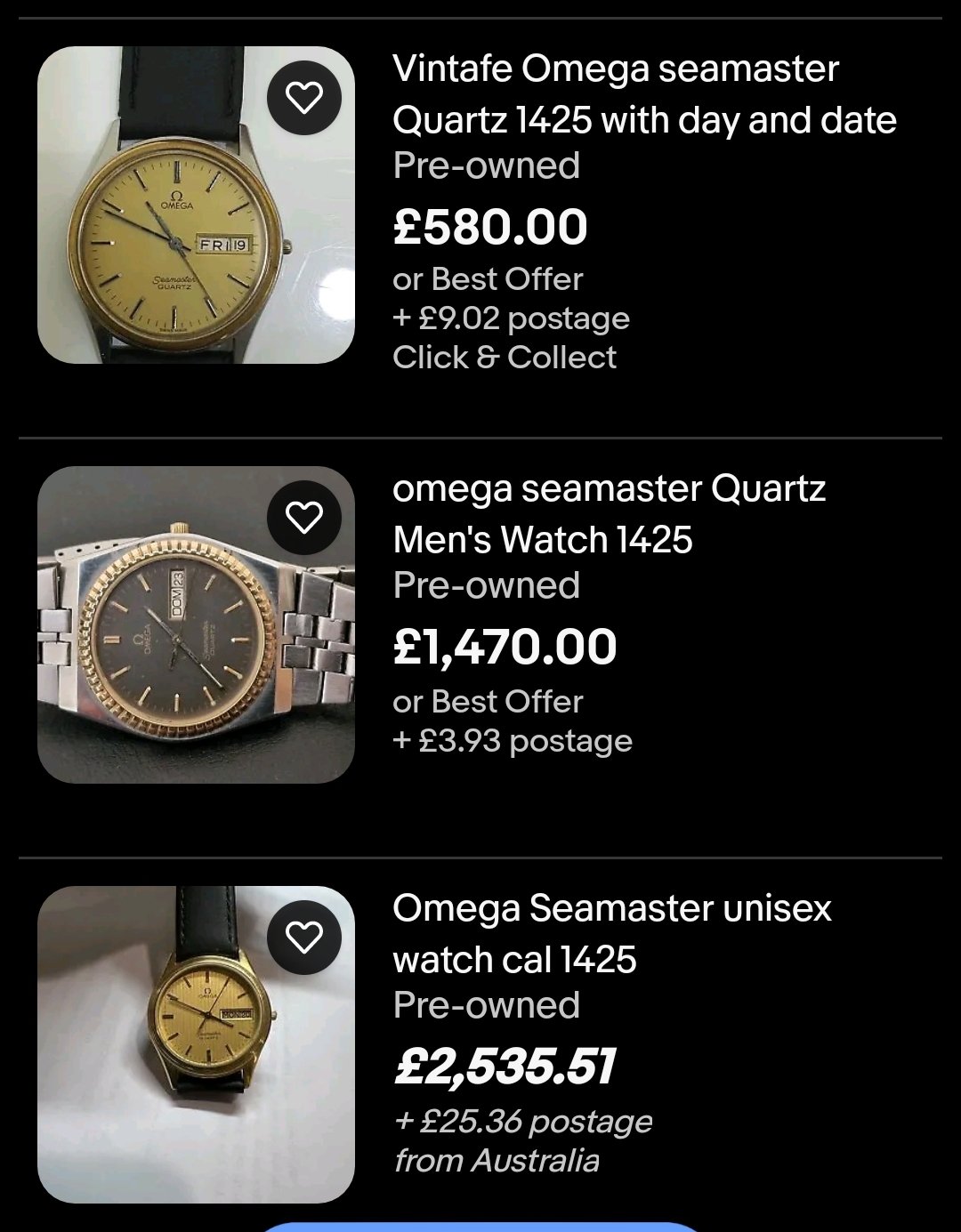Save the Vintafe Omega Seamaster £580.00 listing to watchlist
This screenshot has width=961, height=1232.
(x=304, y=98)
